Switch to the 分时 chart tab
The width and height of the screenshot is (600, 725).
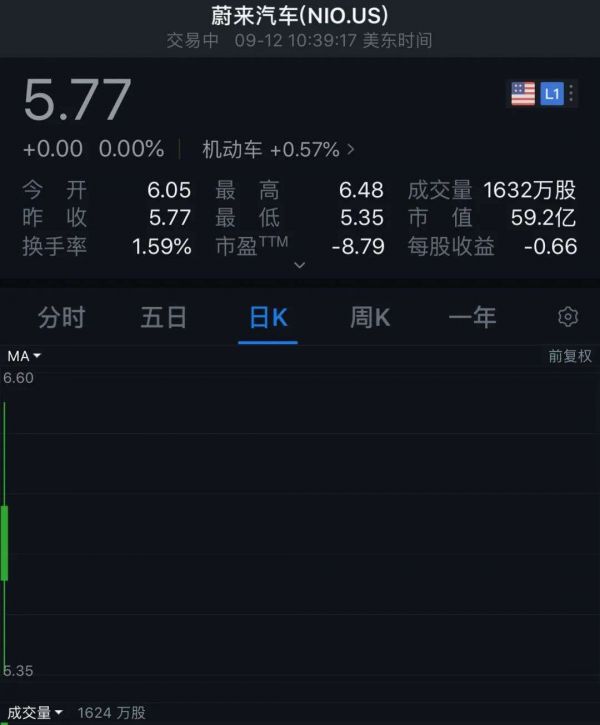click(61, 318)
